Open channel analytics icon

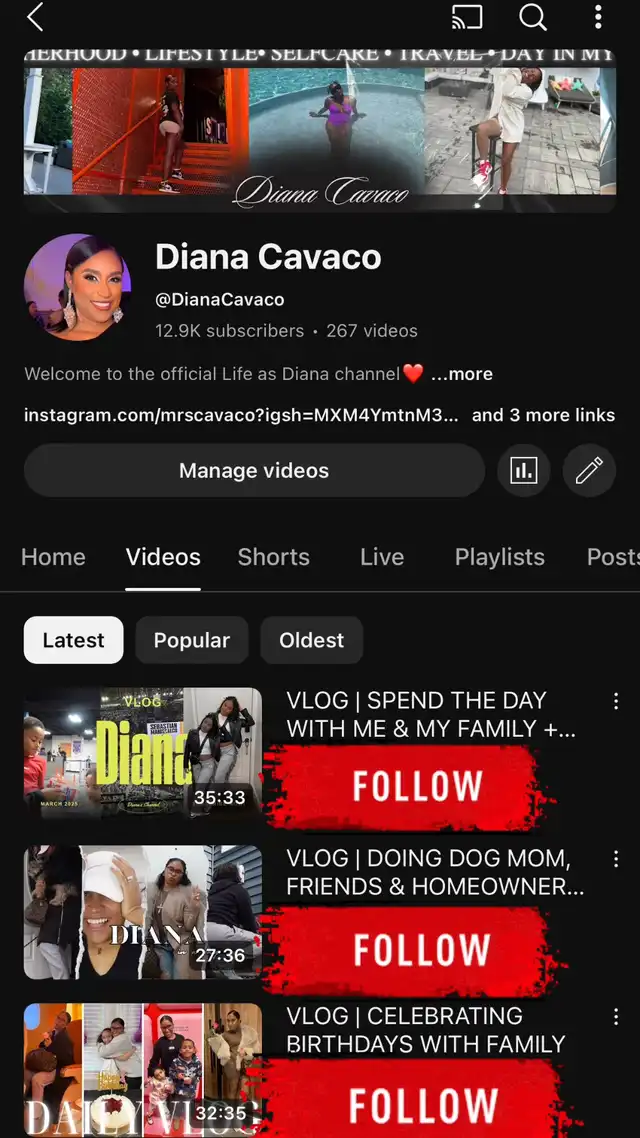click(x=524, y=471)
